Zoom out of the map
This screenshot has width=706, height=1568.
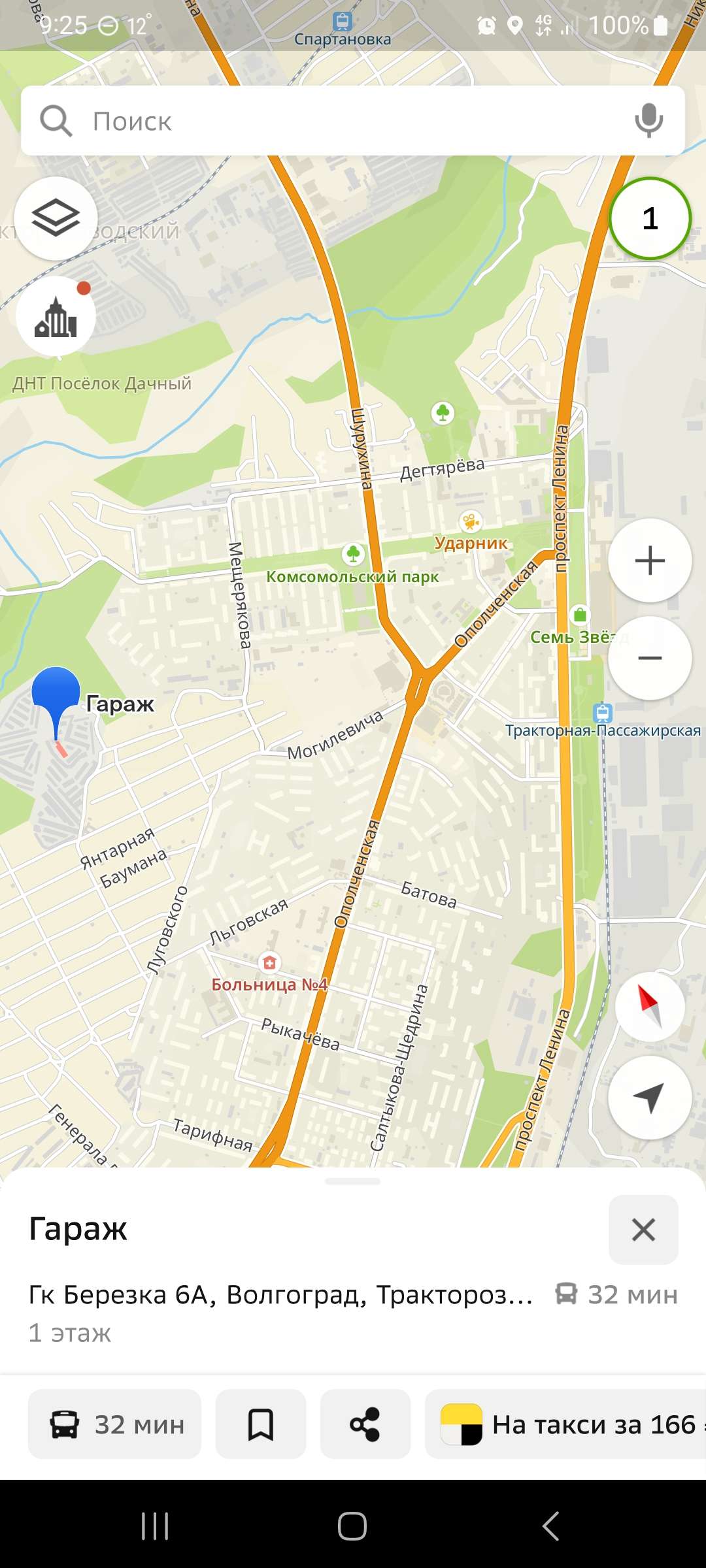click(x=650, y=658)
